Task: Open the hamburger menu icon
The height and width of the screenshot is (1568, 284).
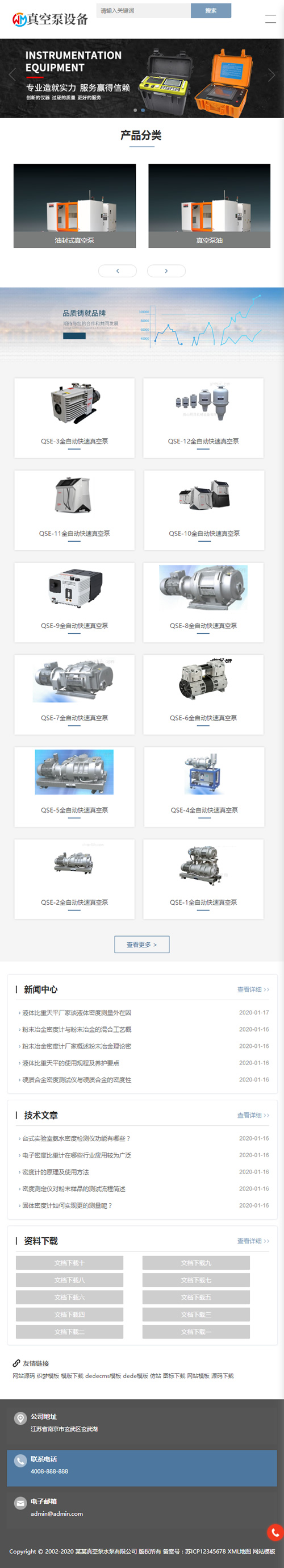Action: point(270,19)
